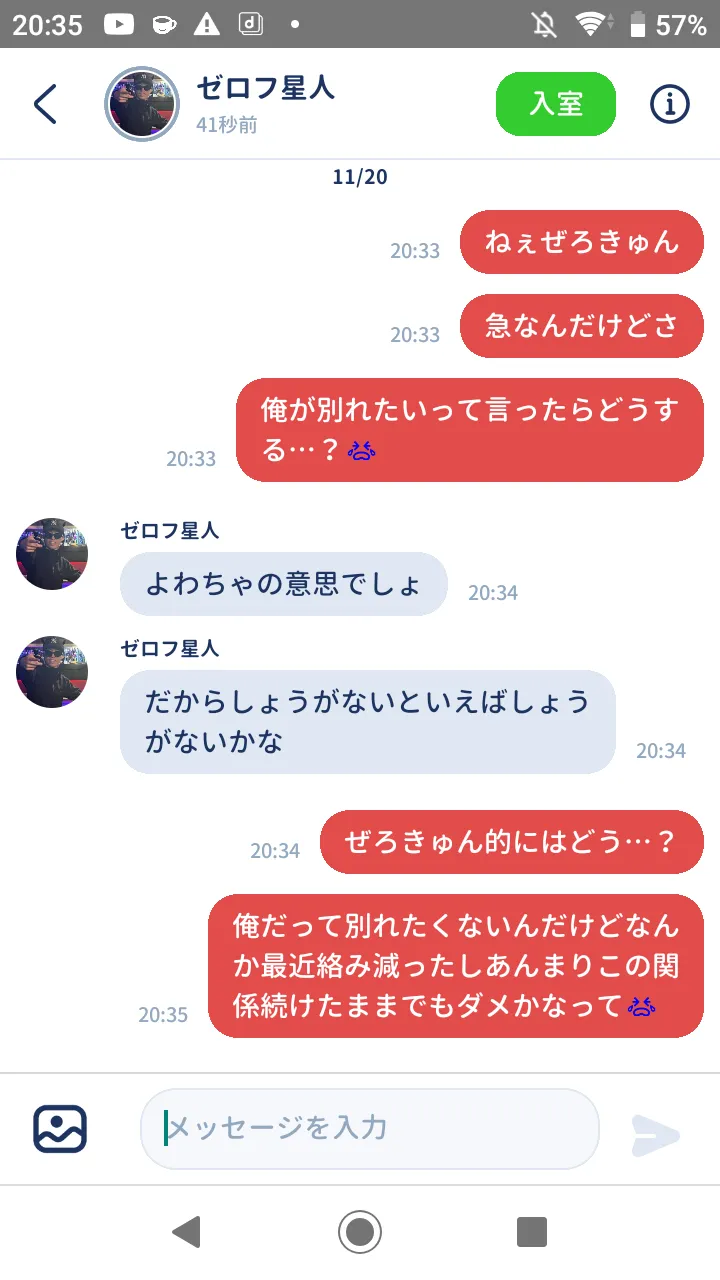Open the info icon in the header
Screen dimensions: 720x1280
point(670,104)
